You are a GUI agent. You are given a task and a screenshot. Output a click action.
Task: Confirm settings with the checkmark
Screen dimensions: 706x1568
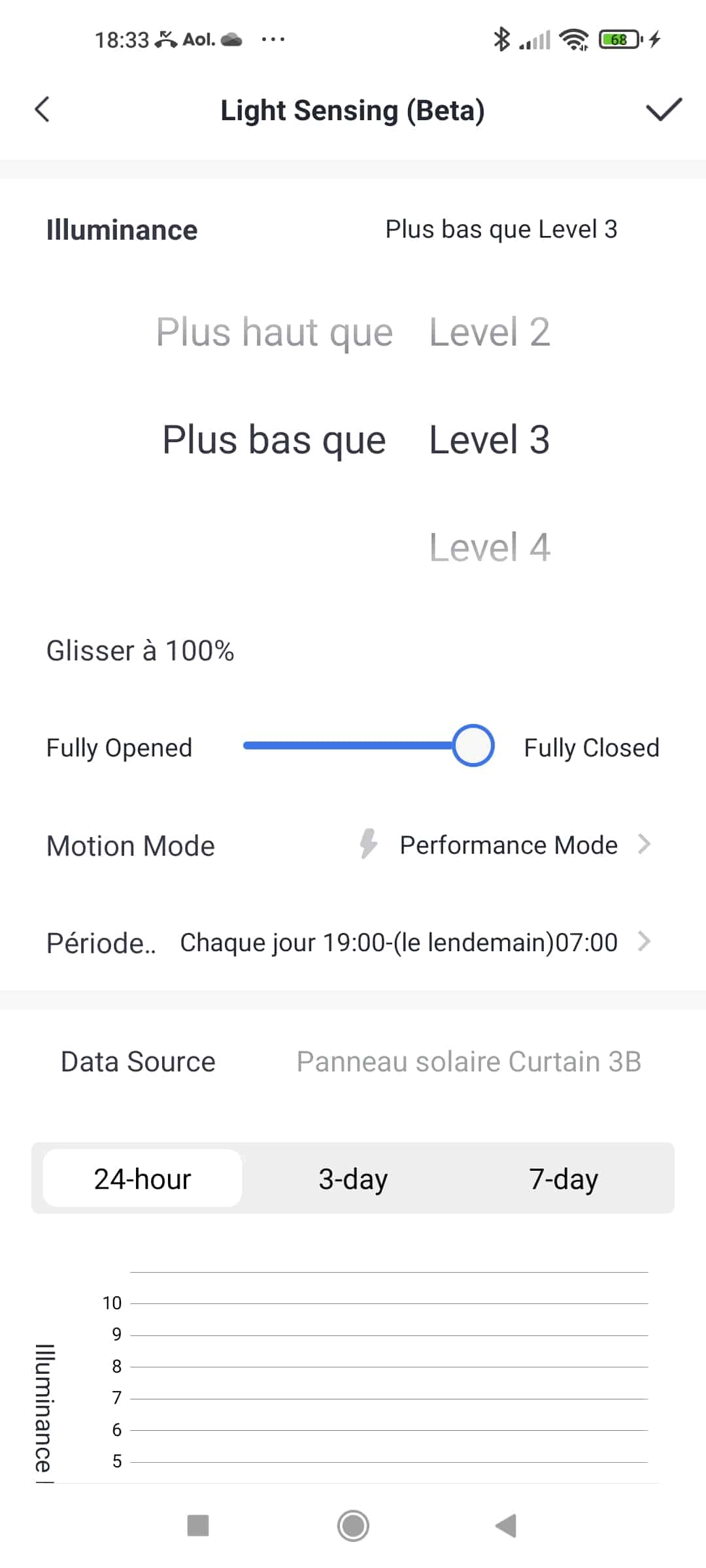[x=664, y=110]
